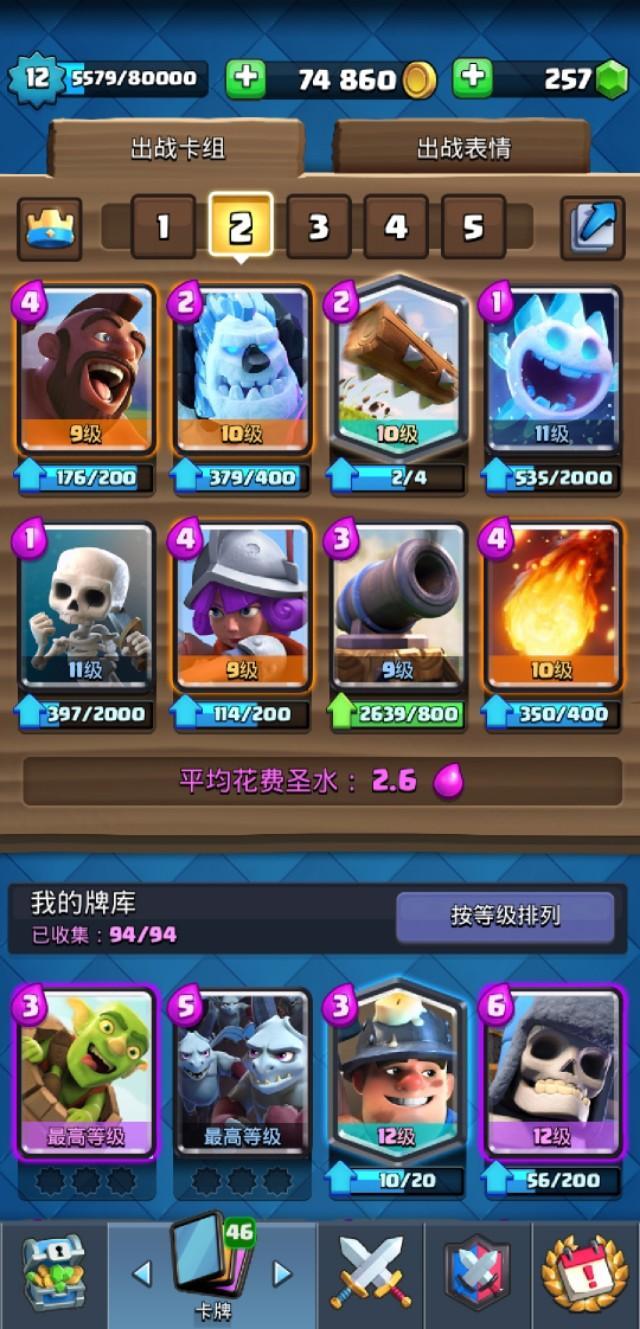Image resolution: width=640 pixels, height=1329 pixels.
Task: Open the shop chest tab
Action: pyautogui.click(x=53, y=1273)
